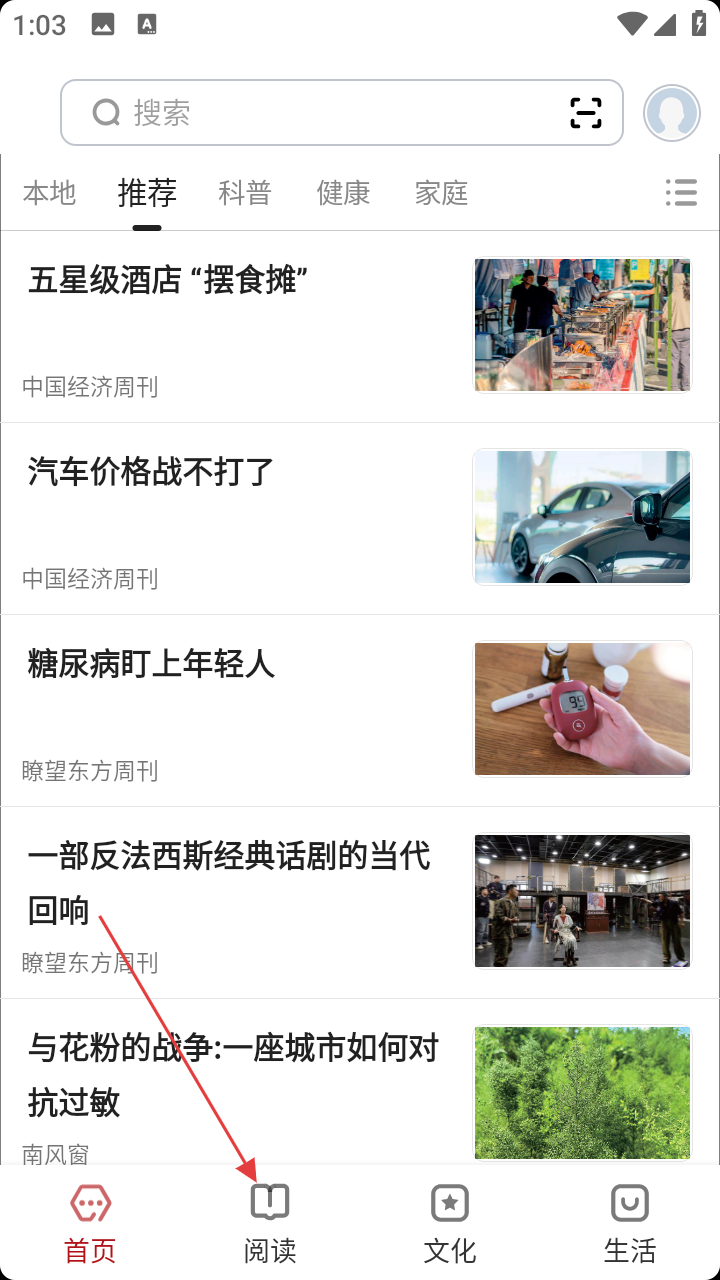Go to the 健康 tab
The image size is (720, 1280).
pyautogui.click(x=343, y=193)
